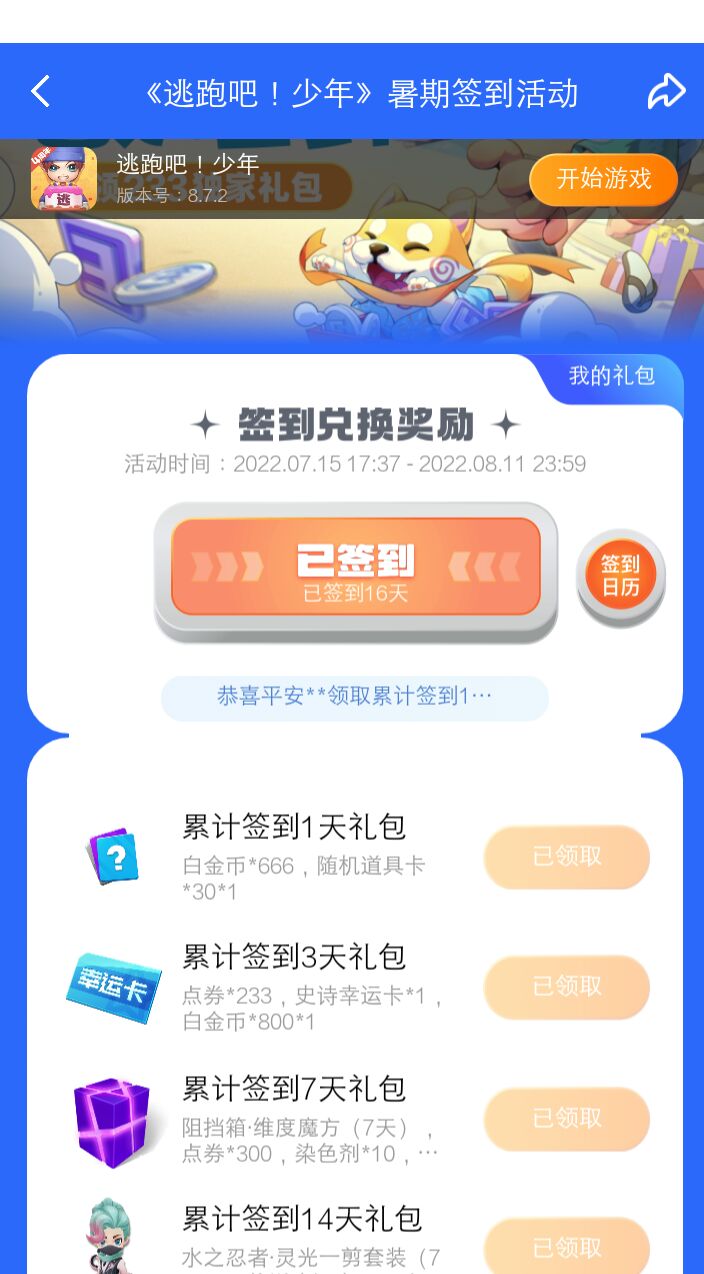Viewport: 704px width, 1274px height.
Task: Open the 逃跑吧！少年 game icon
Action: click(x=64, y=179)
